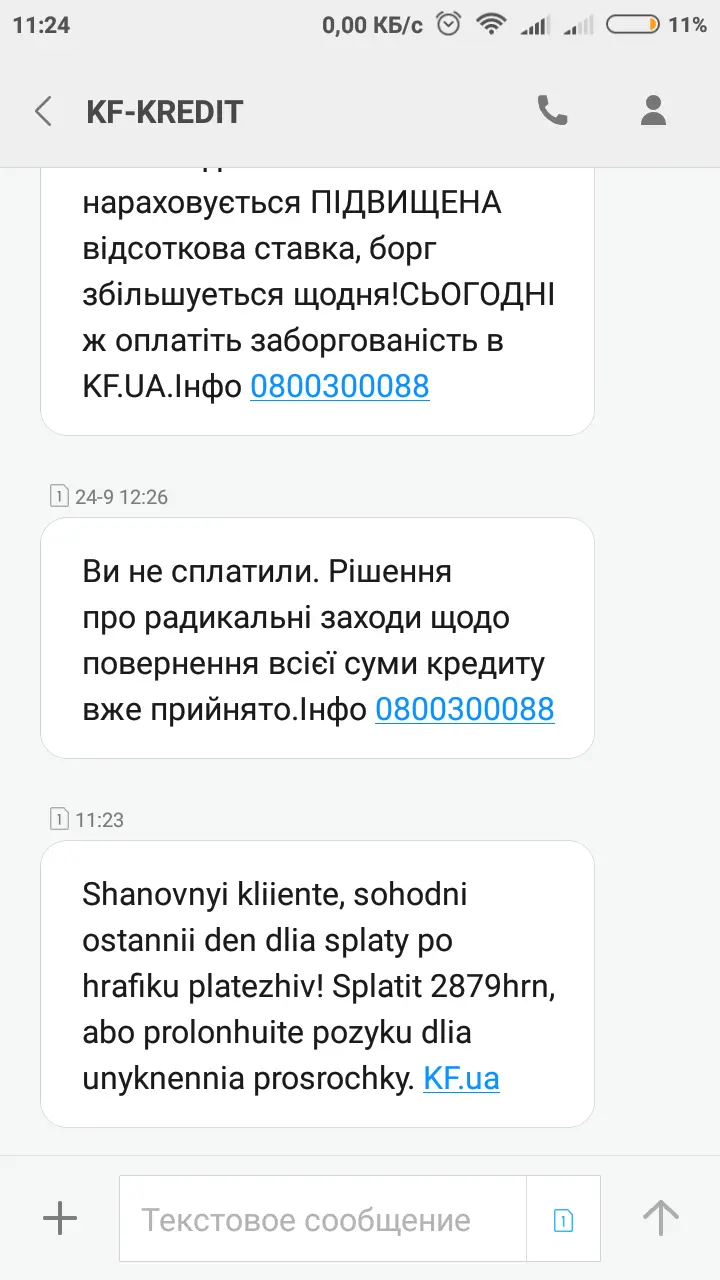Open the KF-KREDIT contact profile icon
This screenshot has width=720, height=1280.
click(653, 110)
